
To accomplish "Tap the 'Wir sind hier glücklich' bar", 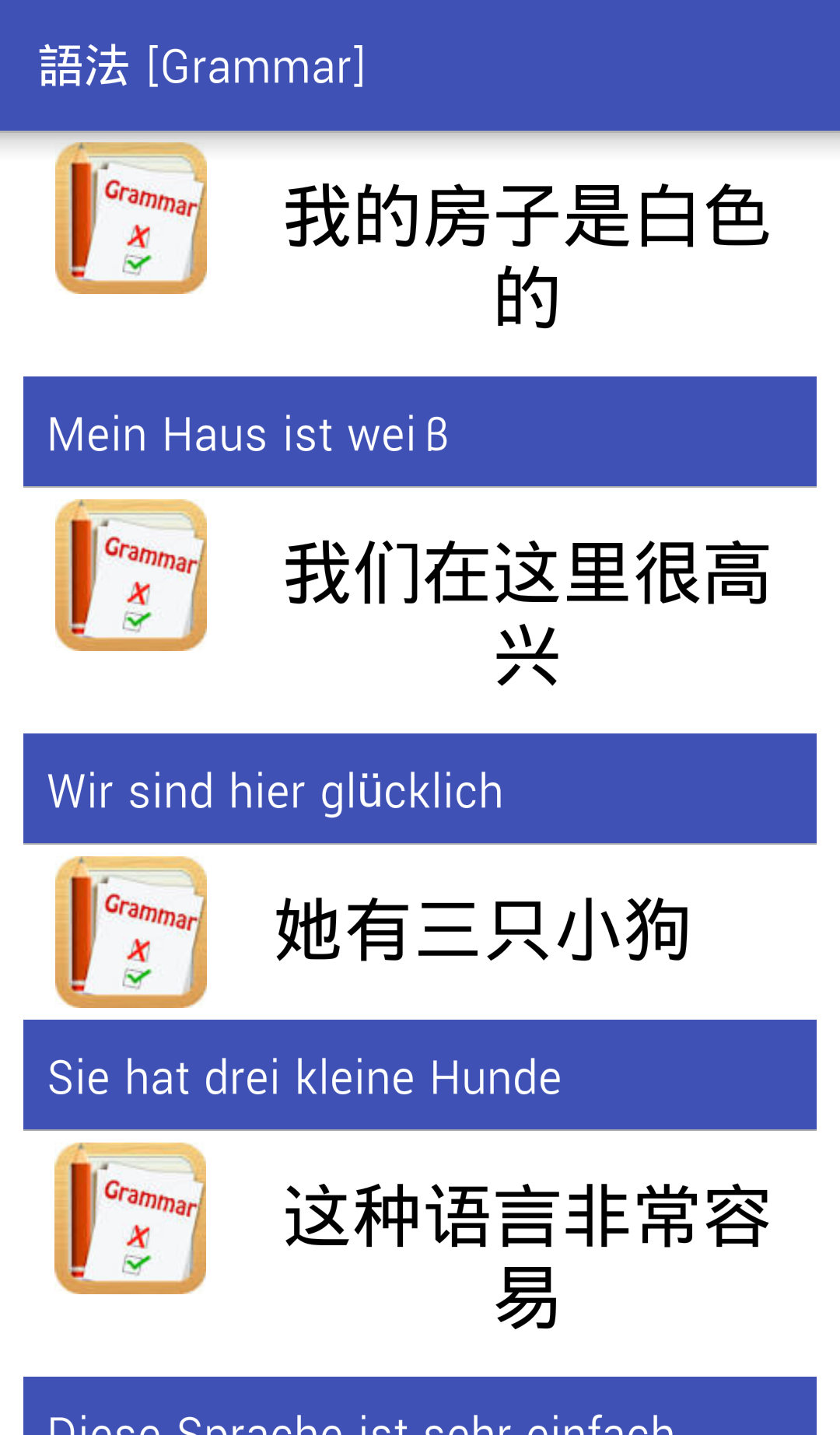I will pos(420,788).
